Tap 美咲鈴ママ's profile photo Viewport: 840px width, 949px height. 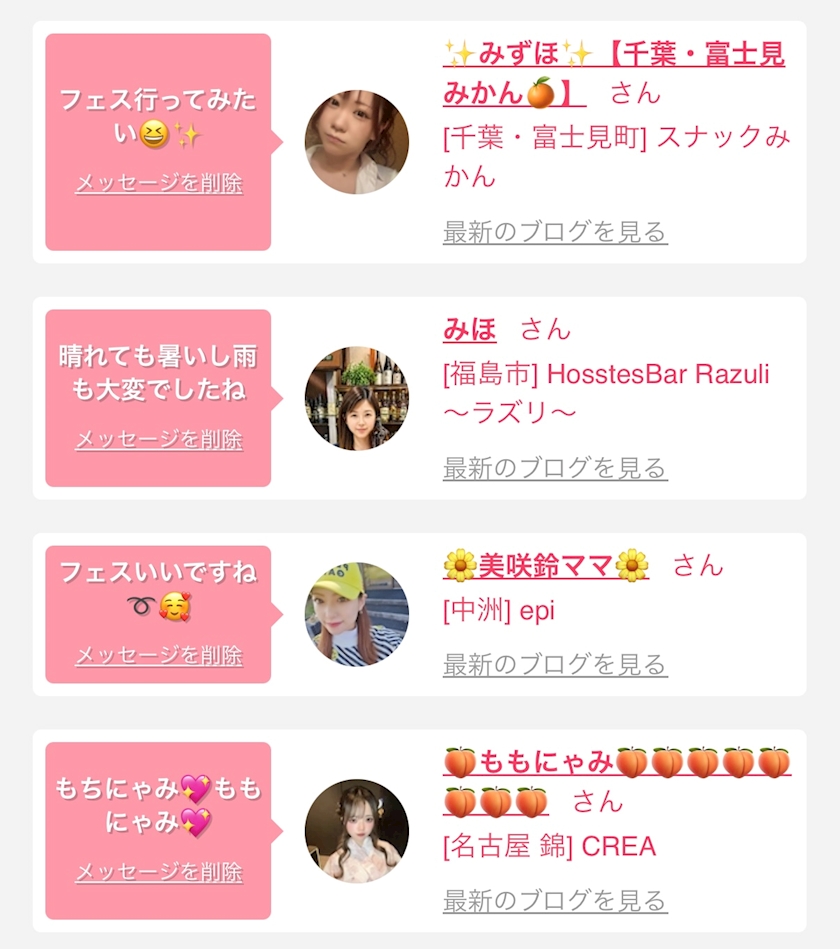356,614
